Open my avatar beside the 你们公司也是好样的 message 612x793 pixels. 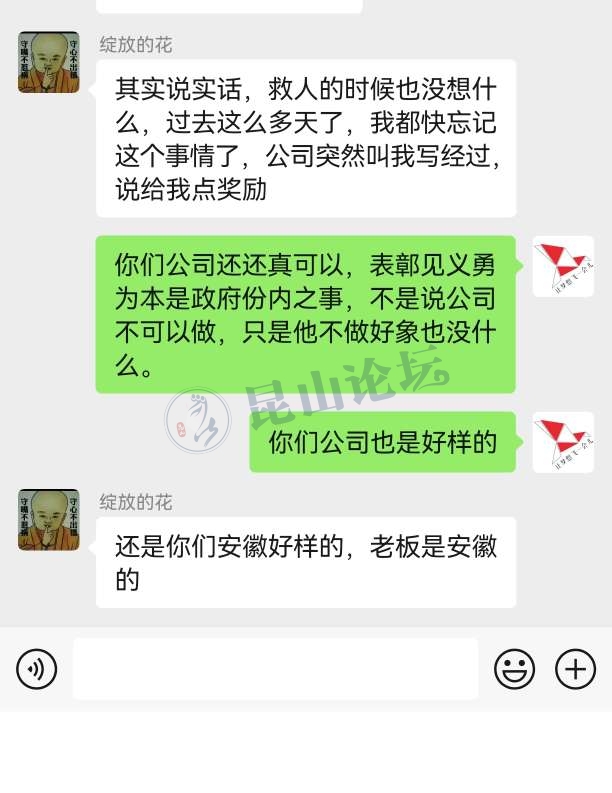pyautogui.click(x=563, y=443)
